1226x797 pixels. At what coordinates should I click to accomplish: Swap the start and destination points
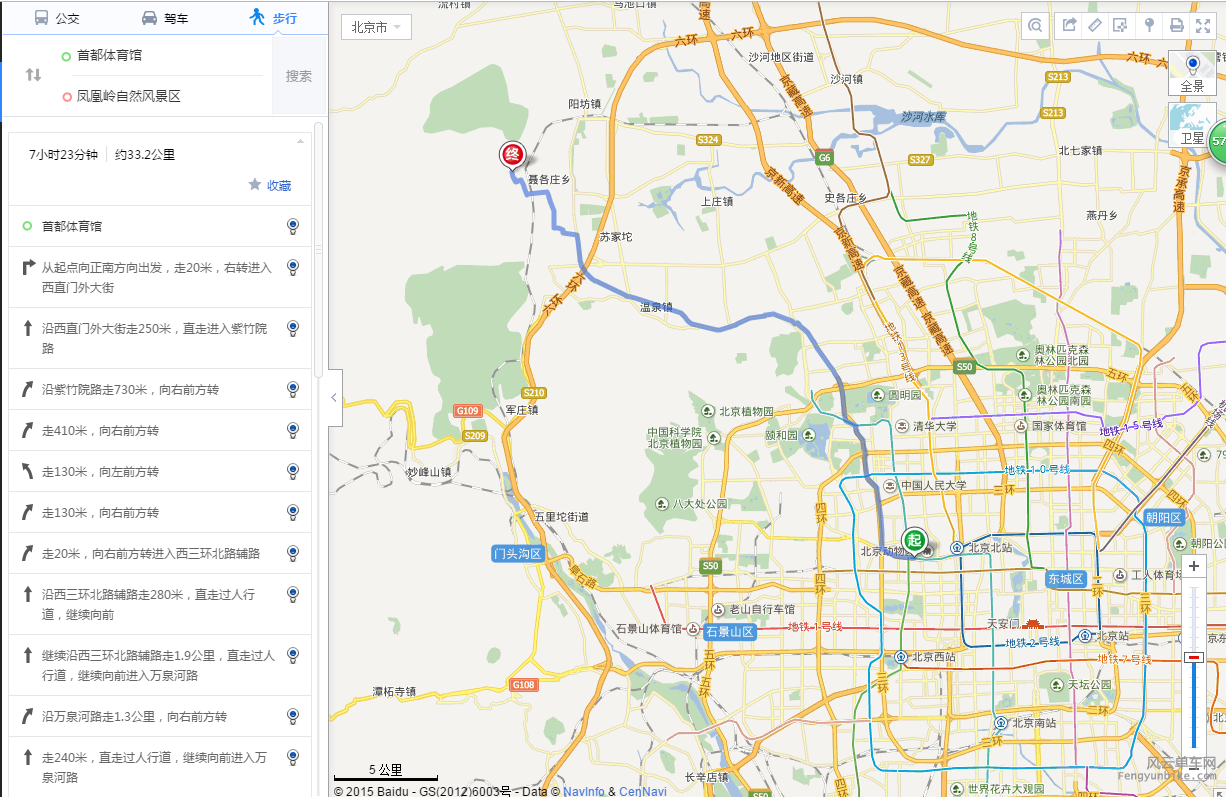[33, 75]
